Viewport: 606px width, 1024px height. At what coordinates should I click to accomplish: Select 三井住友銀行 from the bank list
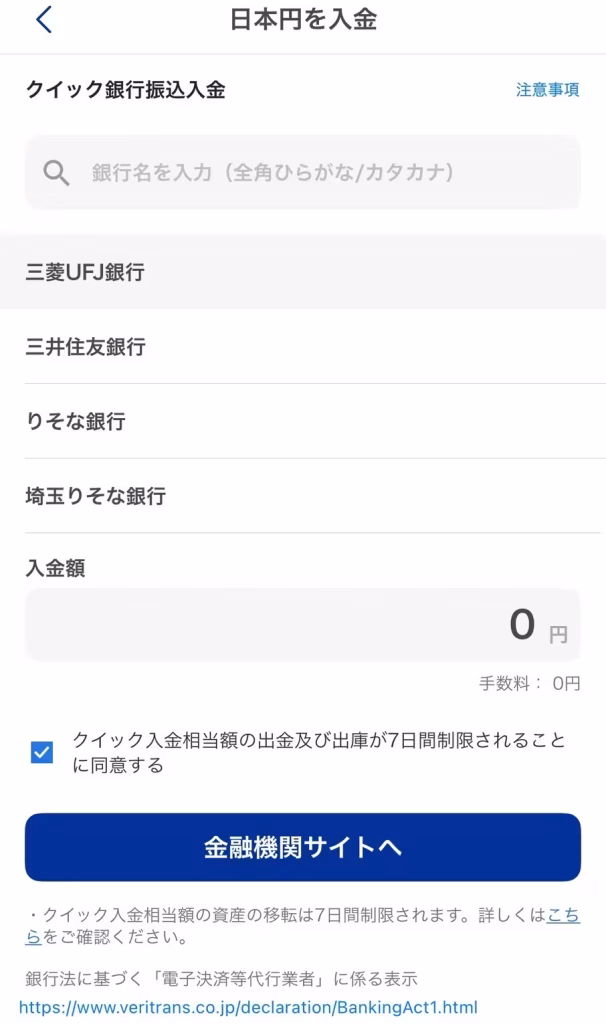(x=303, y=346)
